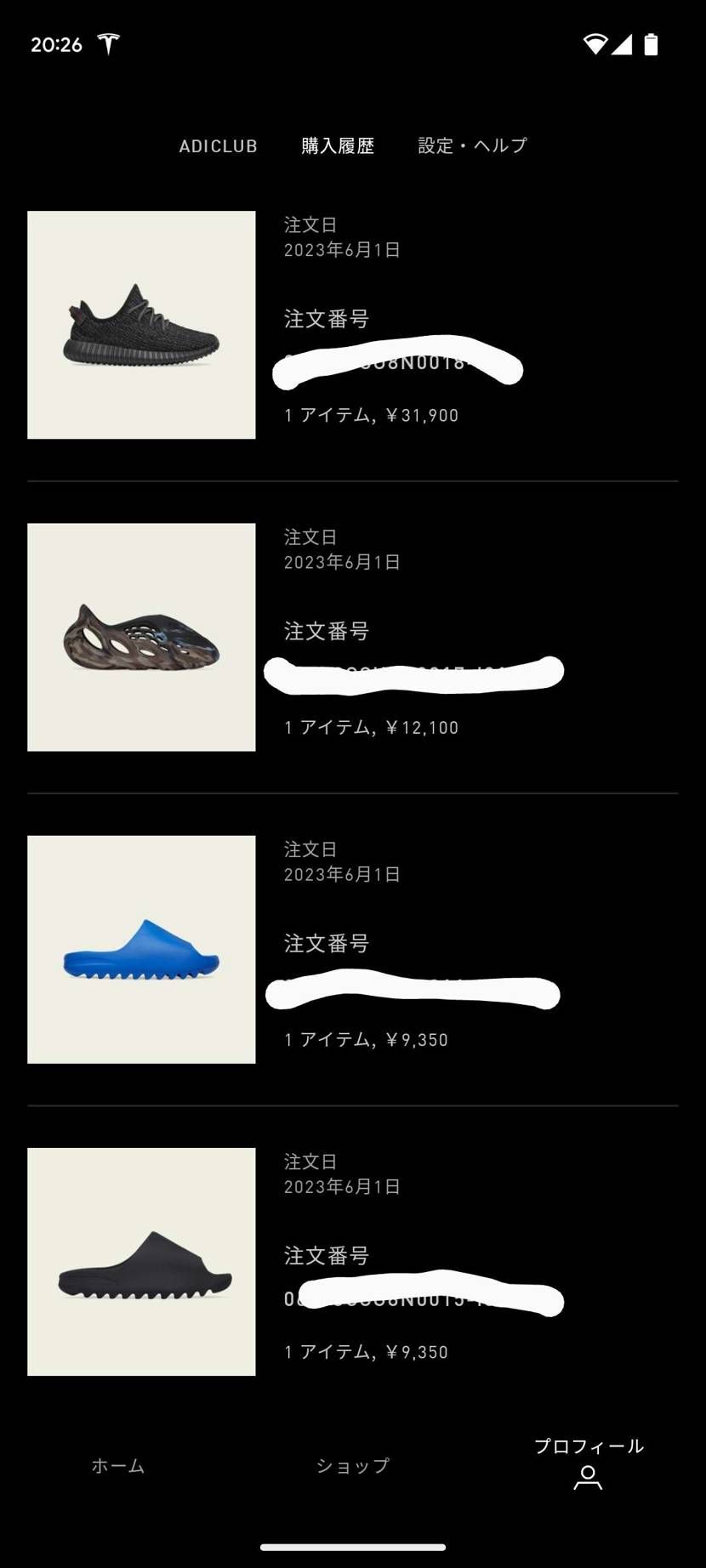The height and width of the screenshot is (1568, 706).
Task: Switch to the ADICLUB tab
Action: (x=219, y=145)
